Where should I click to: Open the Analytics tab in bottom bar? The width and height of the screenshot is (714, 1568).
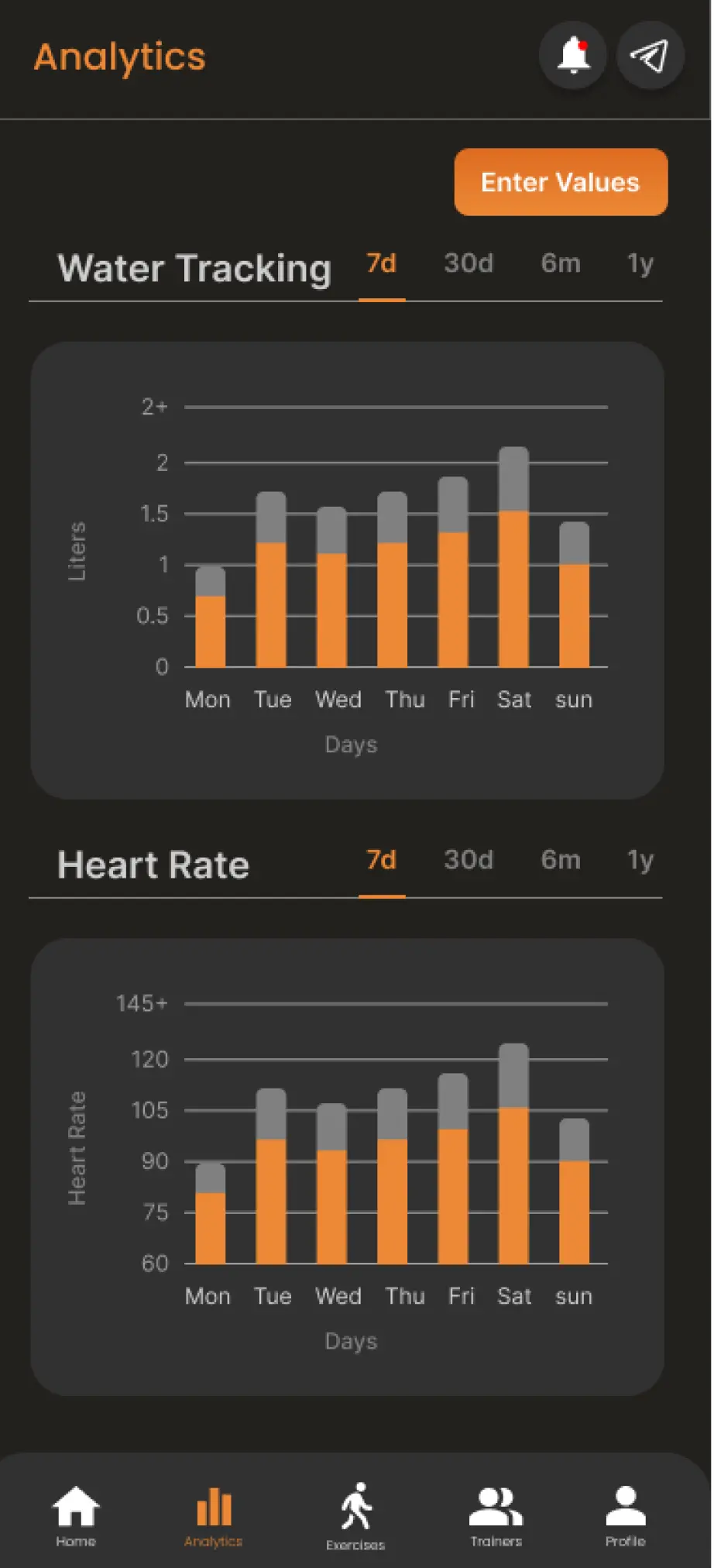coord(214,1516)
